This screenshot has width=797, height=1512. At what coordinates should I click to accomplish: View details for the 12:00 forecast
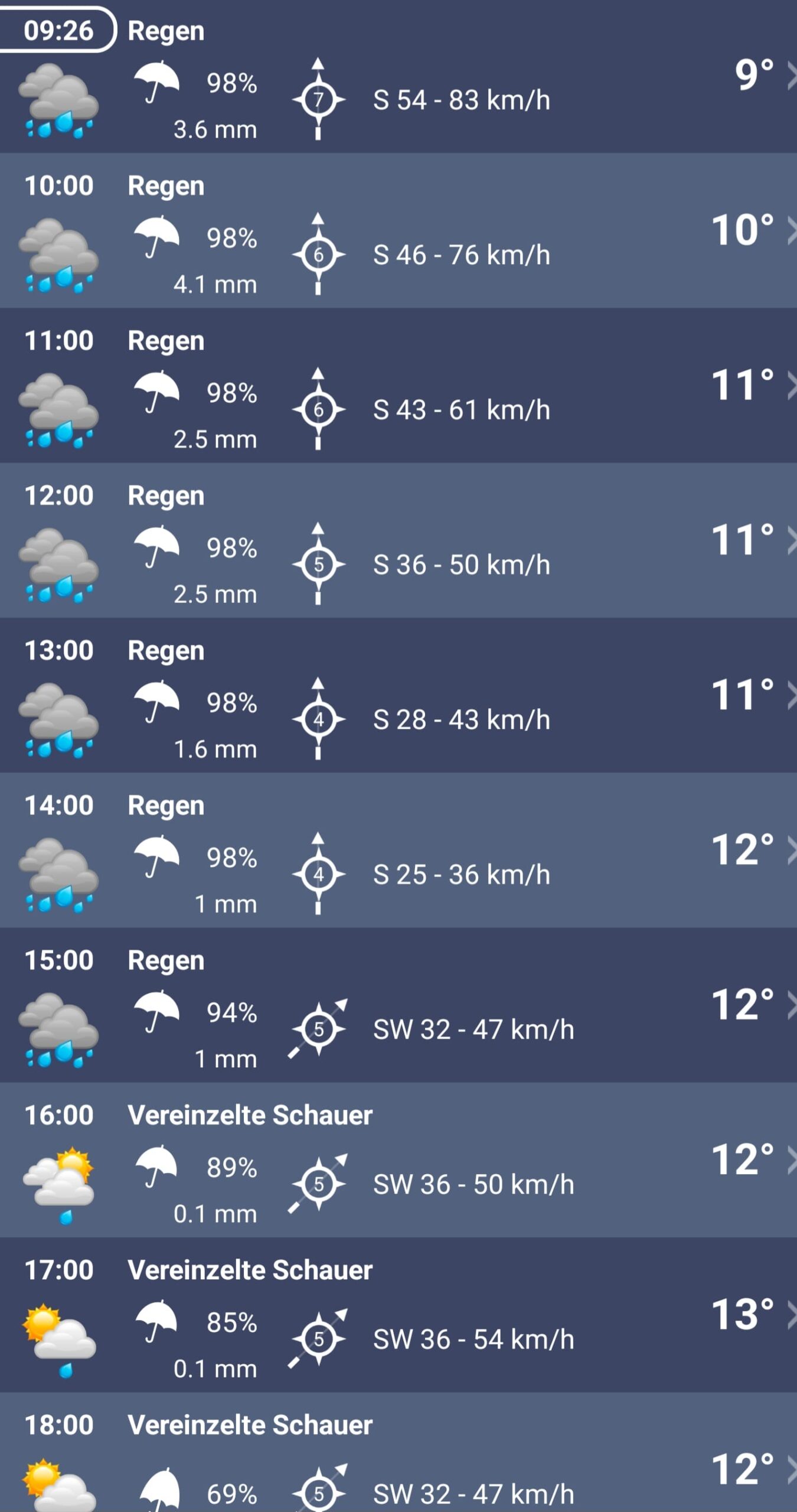coord(398,541)
